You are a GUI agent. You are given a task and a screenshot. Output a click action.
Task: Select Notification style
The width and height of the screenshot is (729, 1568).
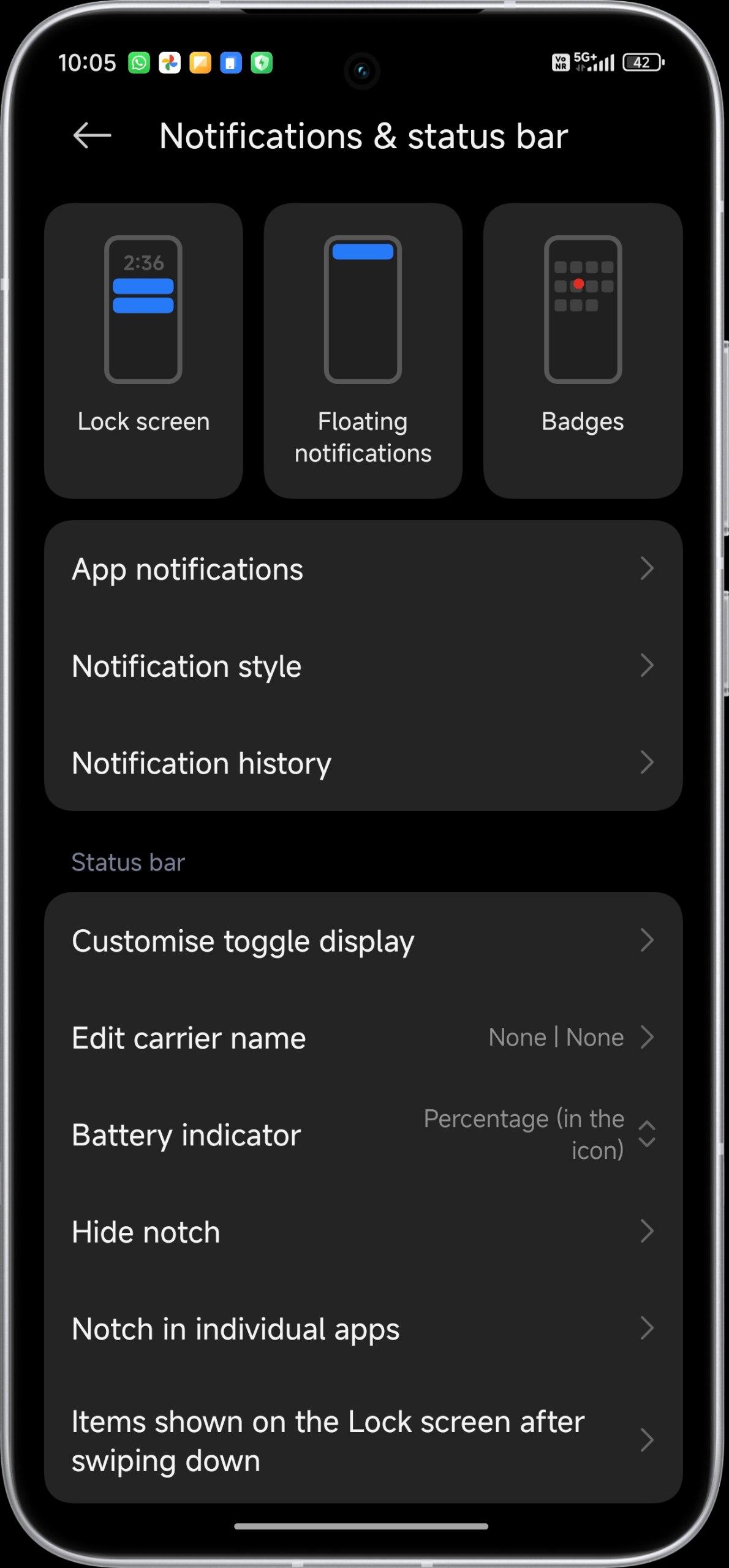(363, 666)
